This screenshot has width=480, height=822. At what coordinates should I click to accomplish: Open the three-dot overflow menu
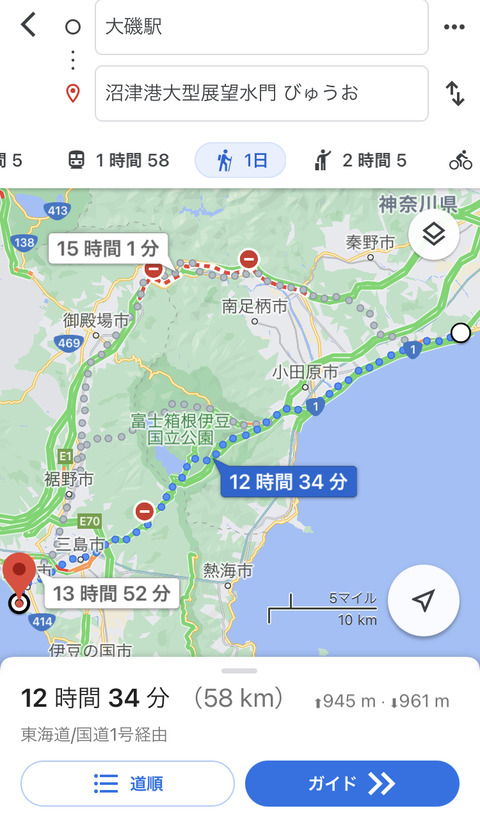tap(454, 27)
